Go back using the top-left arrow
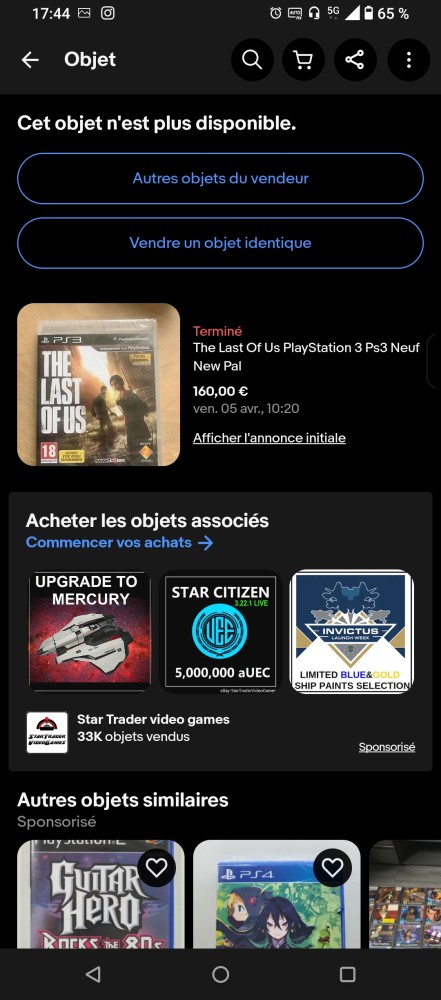 click(30, 60)
